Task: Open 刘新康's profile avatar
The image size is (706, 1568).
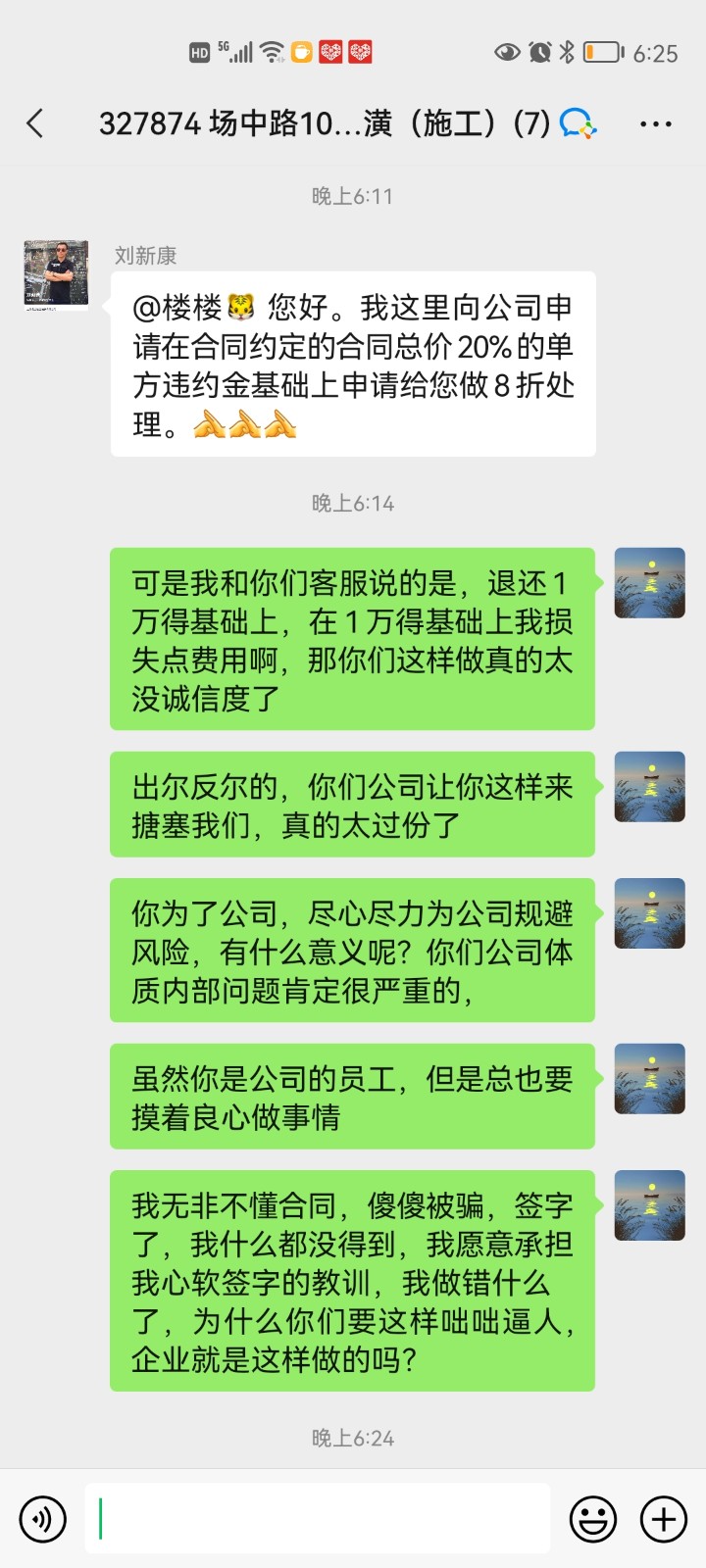Action: [x=56, y=275]
